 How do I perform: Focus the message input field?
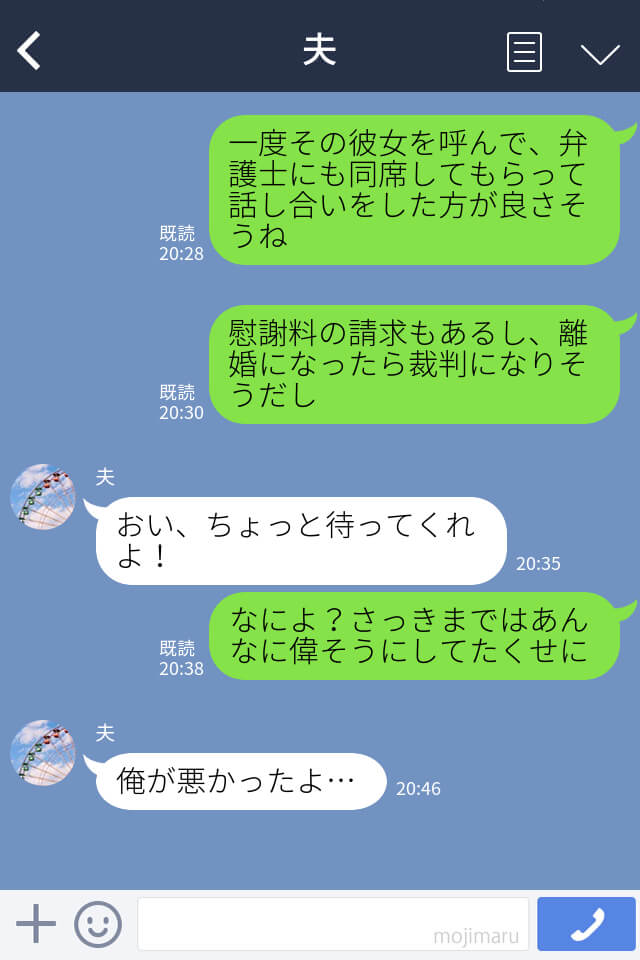click(333, 923)
